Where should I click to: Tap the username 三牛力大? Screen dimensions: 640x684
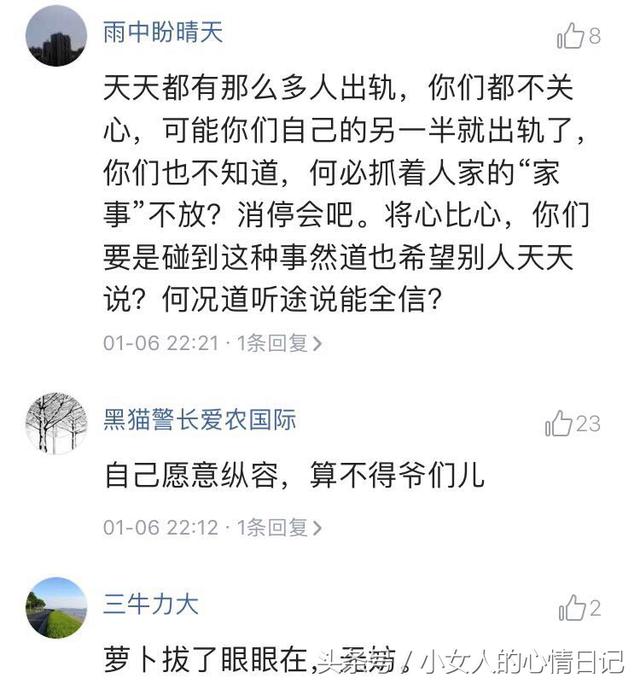point(151,603)
